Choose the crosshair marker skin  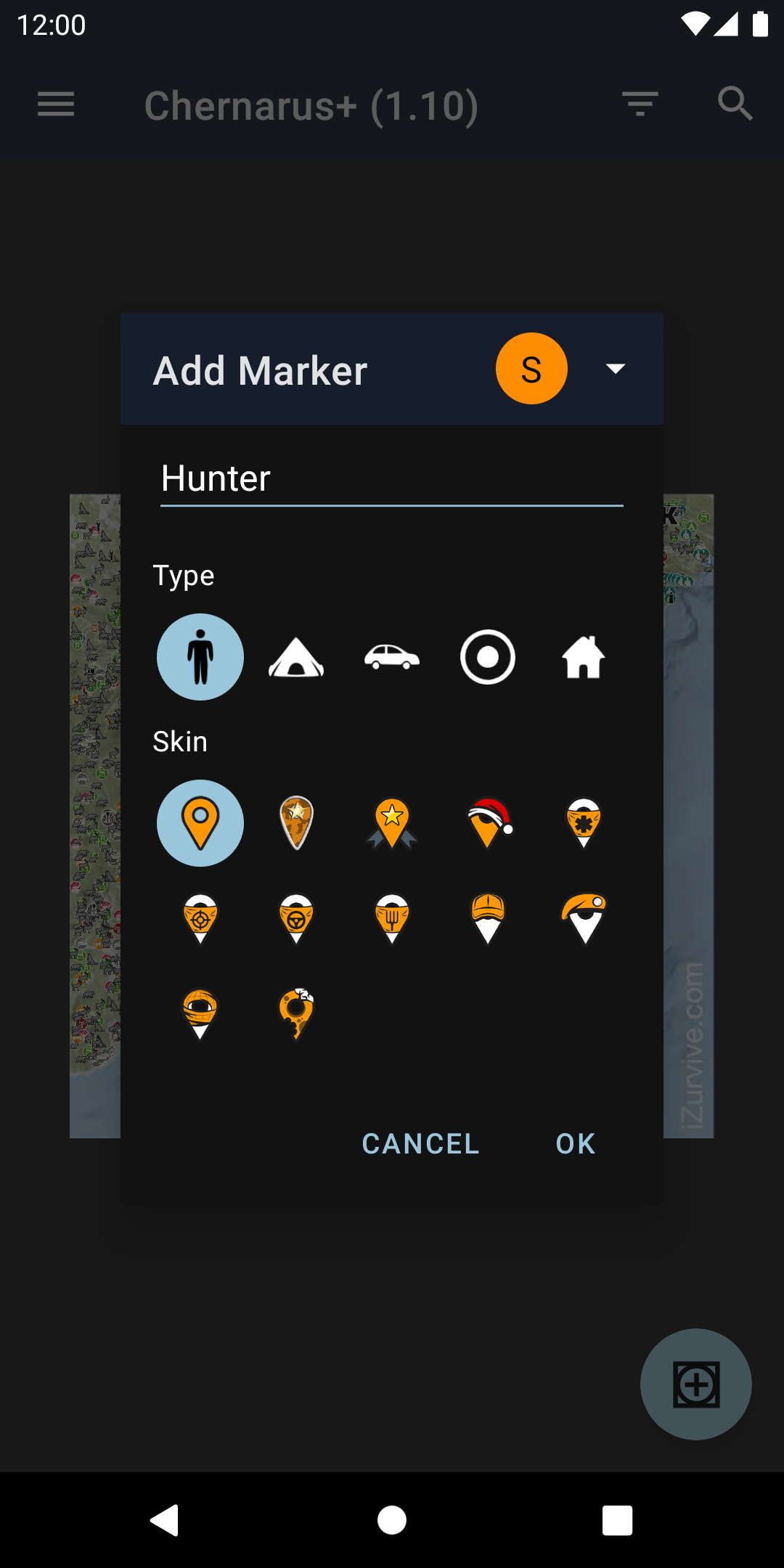click(x=200, y=918)
